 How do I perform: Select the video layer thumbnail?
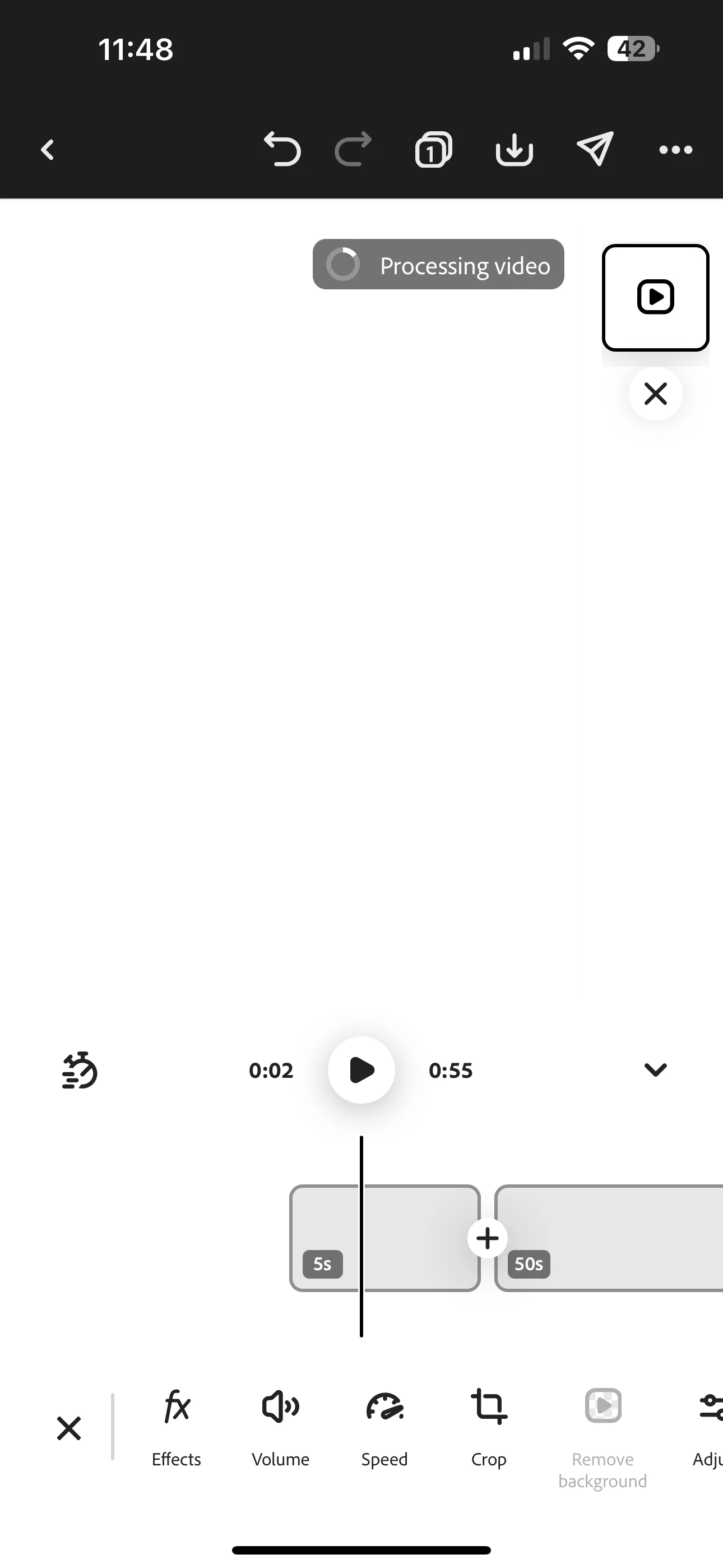[655, 298]
